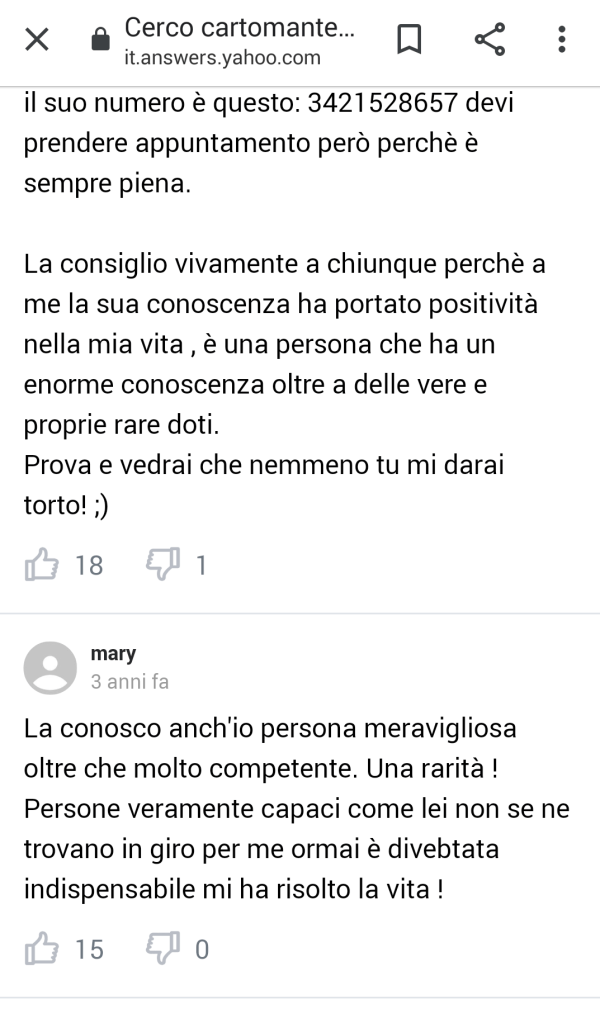Open mary's profile avatar
This screenshot has width=600, height=1023.
[50, 667]
